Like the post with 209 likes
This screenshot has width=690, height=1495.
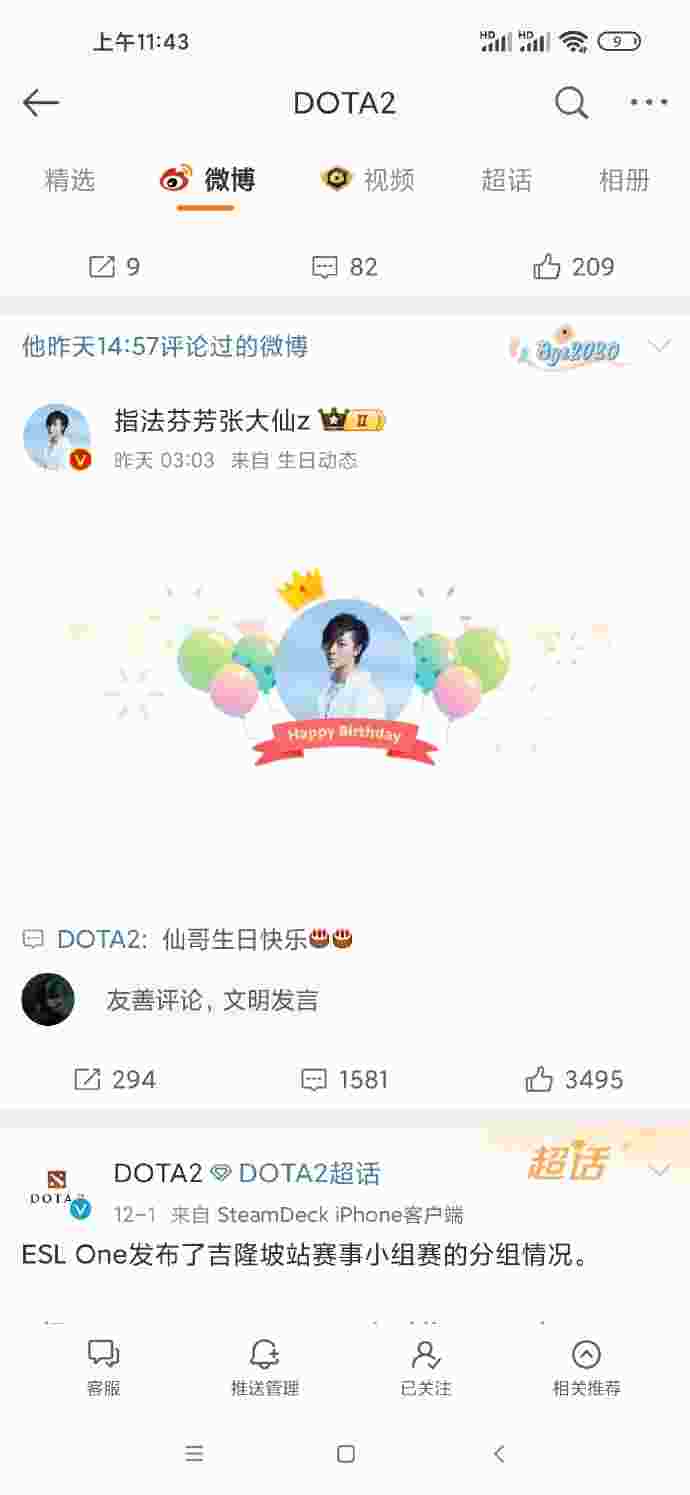574,267
